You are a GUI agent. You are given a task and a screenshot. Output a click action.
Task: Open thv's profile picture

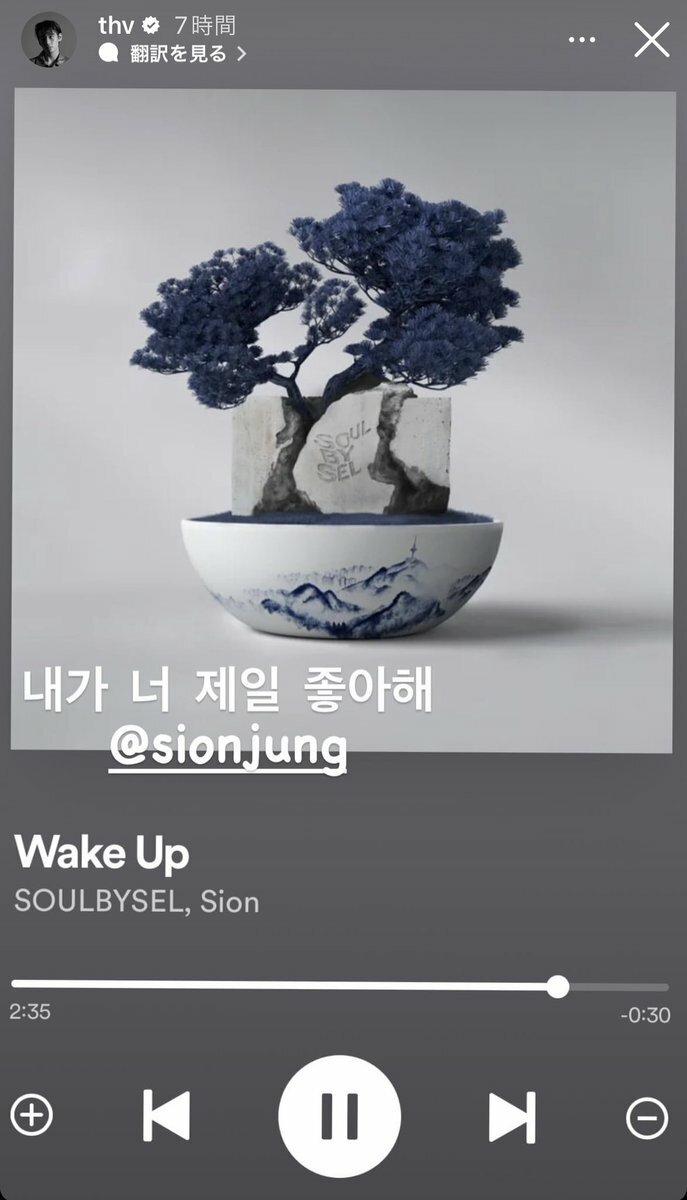pos(48,40)
